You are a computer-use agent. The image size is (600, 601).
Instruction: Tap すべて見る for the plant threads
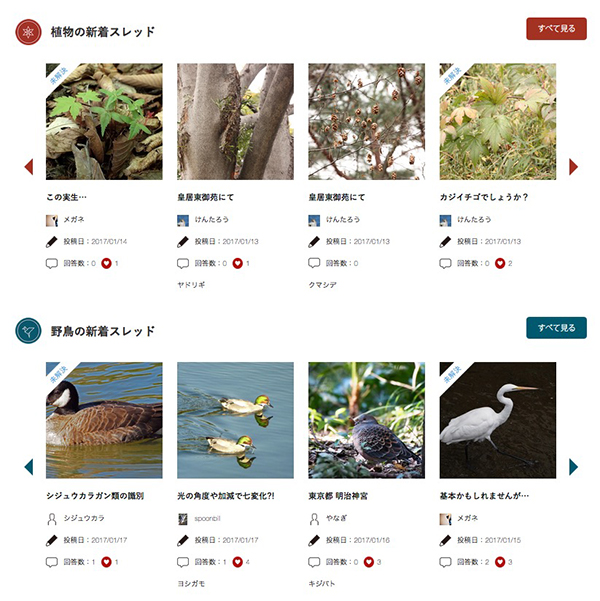[556, 29]
